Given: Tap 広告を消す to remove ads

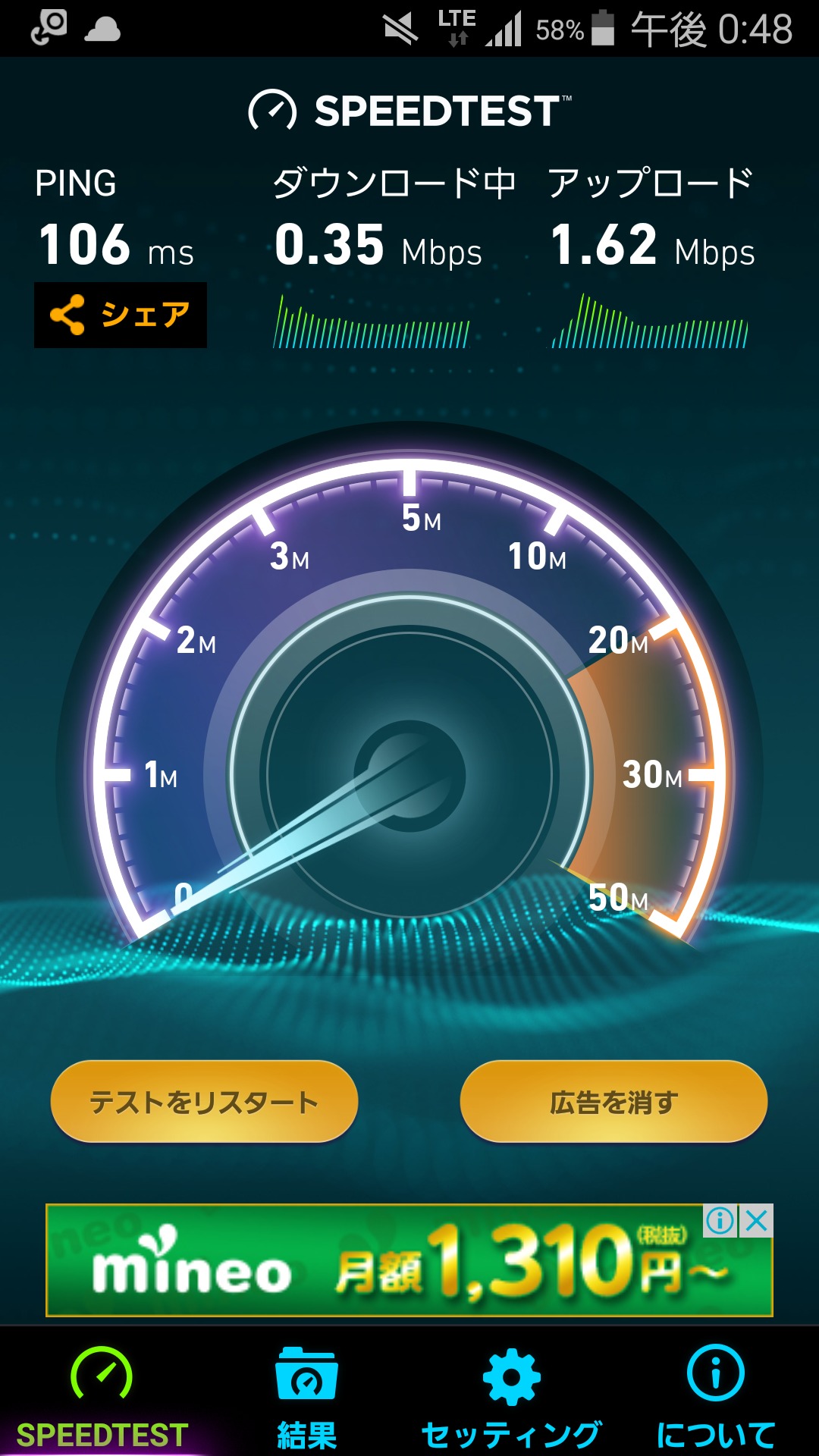Looking at the screenshot, I should pyautogui.click(x=613, y=1102).
